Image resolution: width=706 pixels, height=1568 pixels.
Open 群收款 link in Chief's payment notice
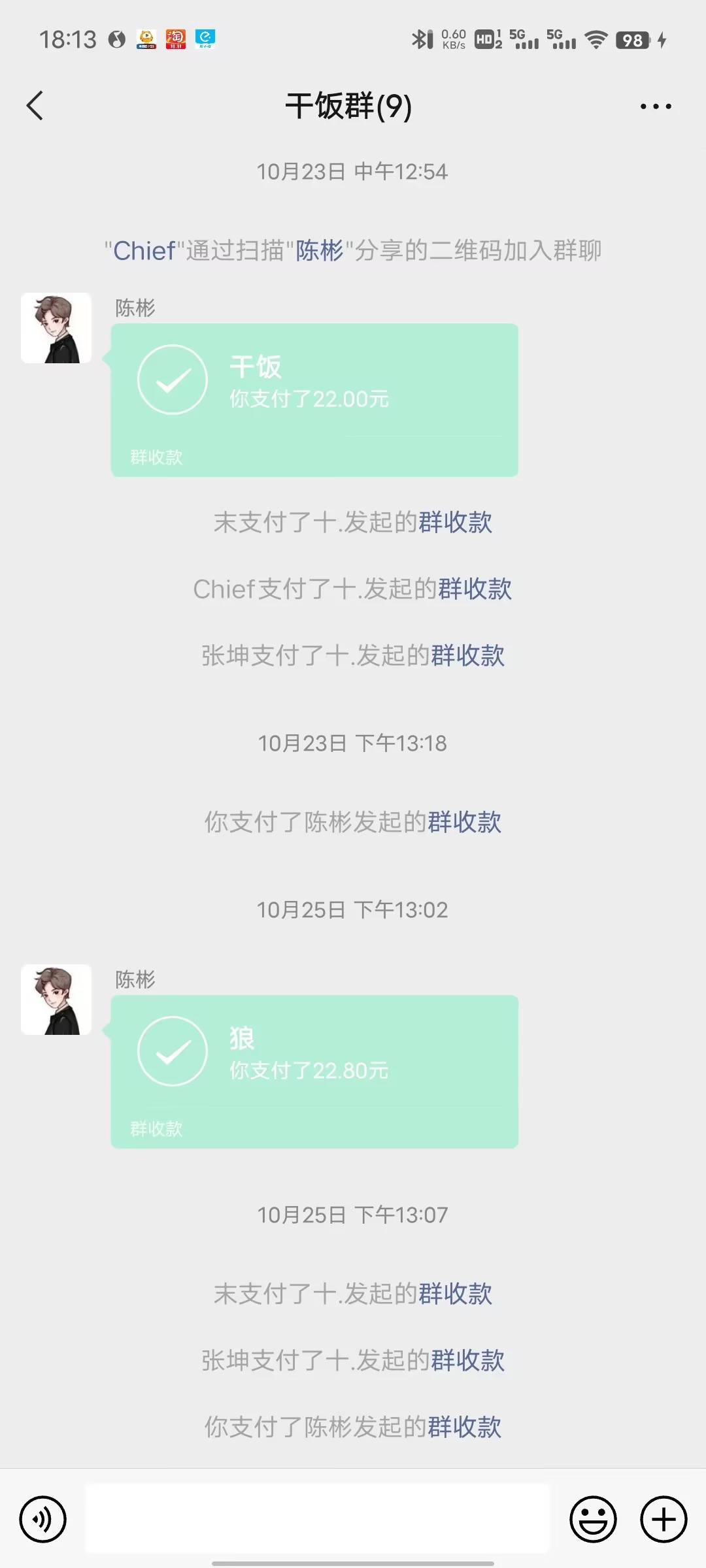click(x=475, y=589)
